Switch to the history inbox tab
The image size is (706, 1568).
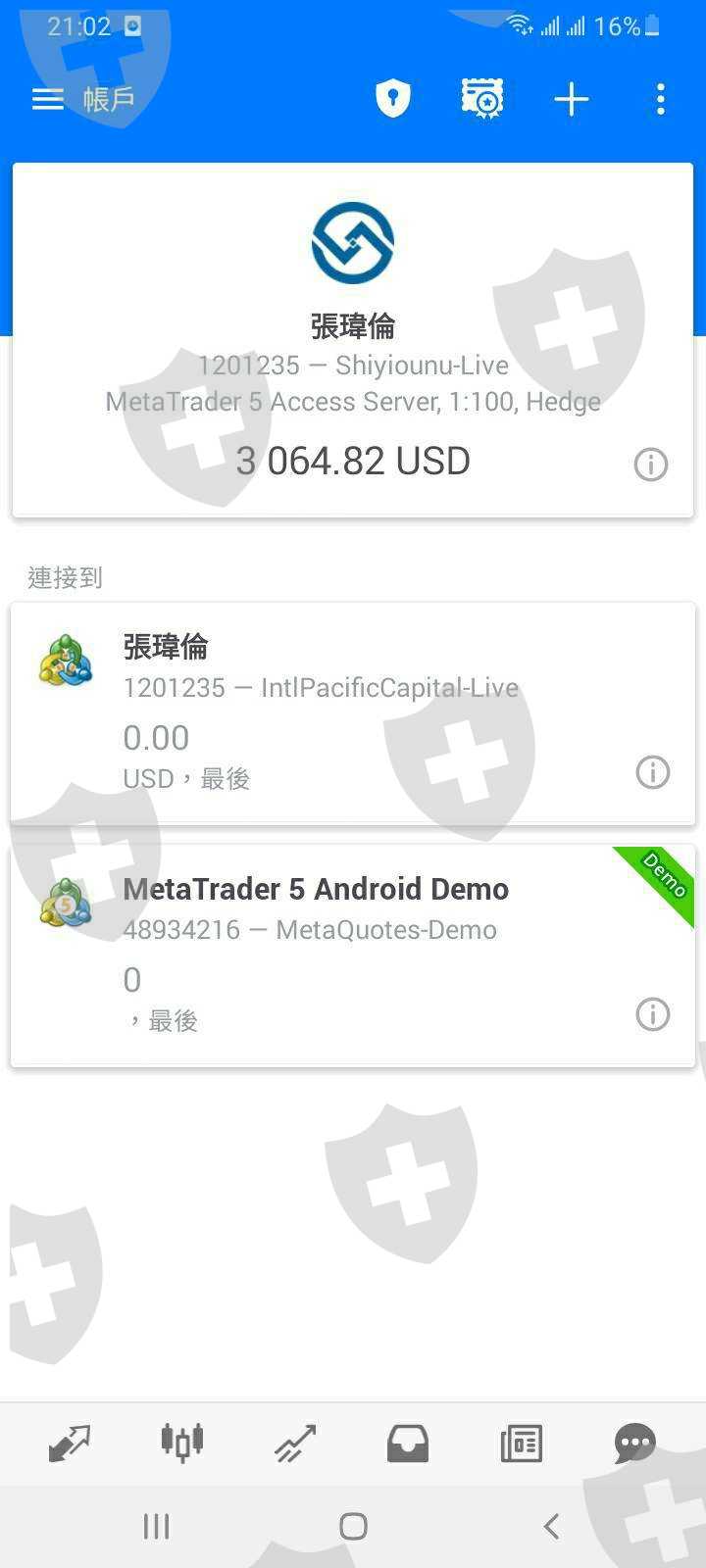(x=408, y=1443)
